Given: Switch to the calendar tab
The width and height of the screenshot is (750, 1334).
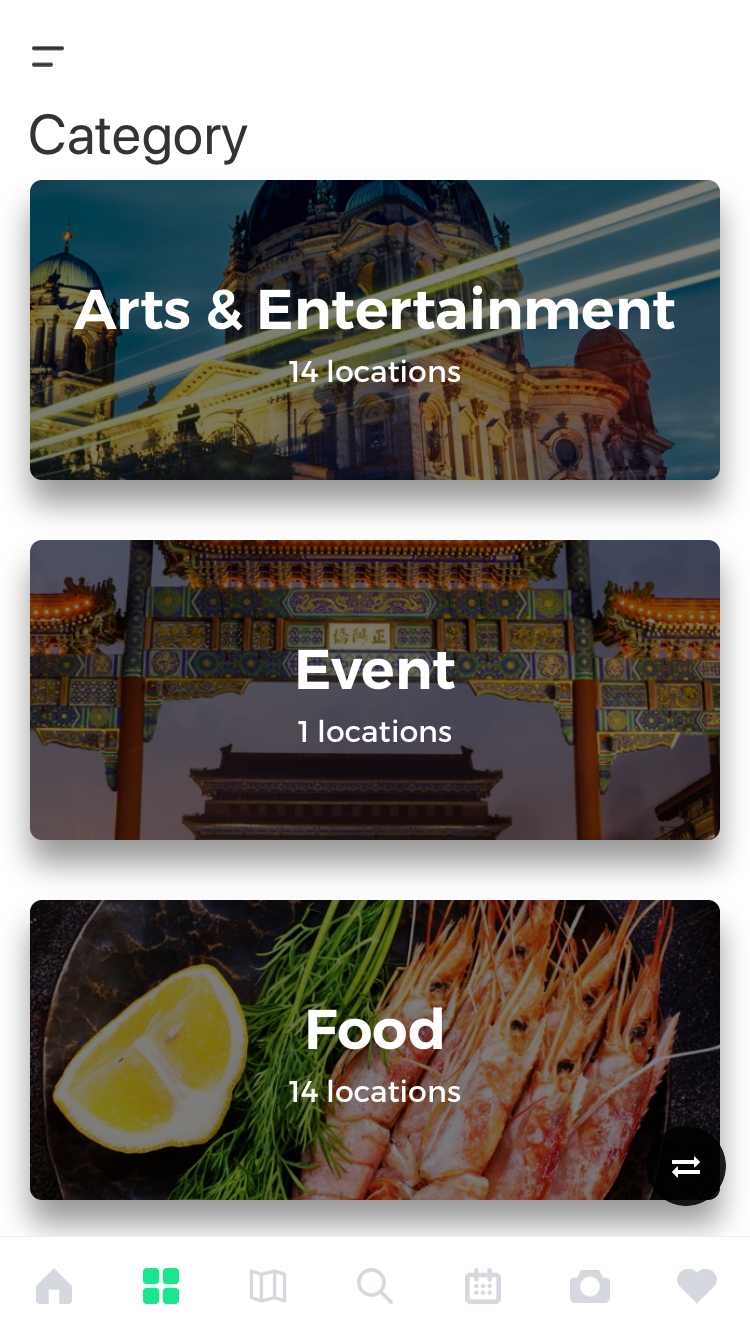Looking at the screenshot, I should (482, 1286).
